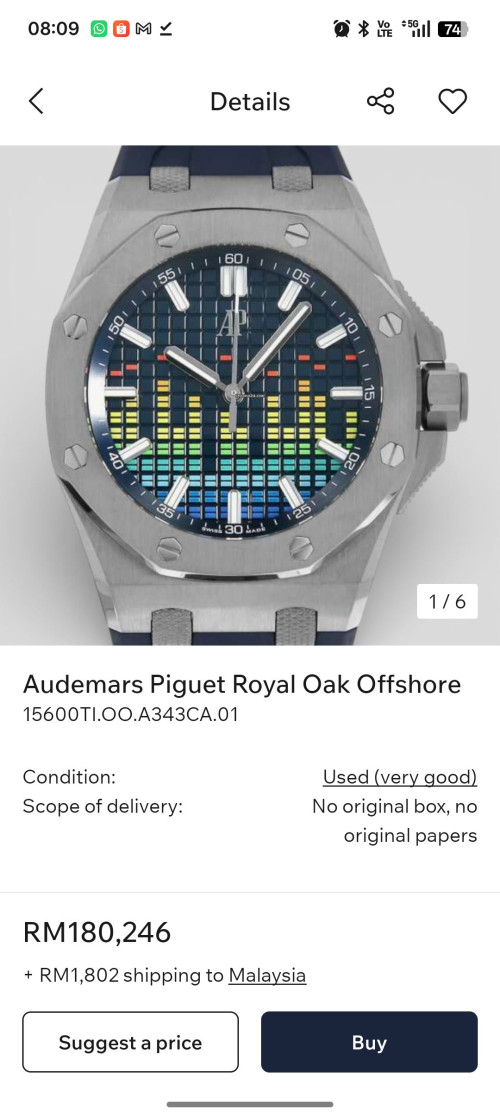The width and height of the screenshot is (500, 1117).
Task: Change the shipping country Malaysia
Action: coord(267,975)
